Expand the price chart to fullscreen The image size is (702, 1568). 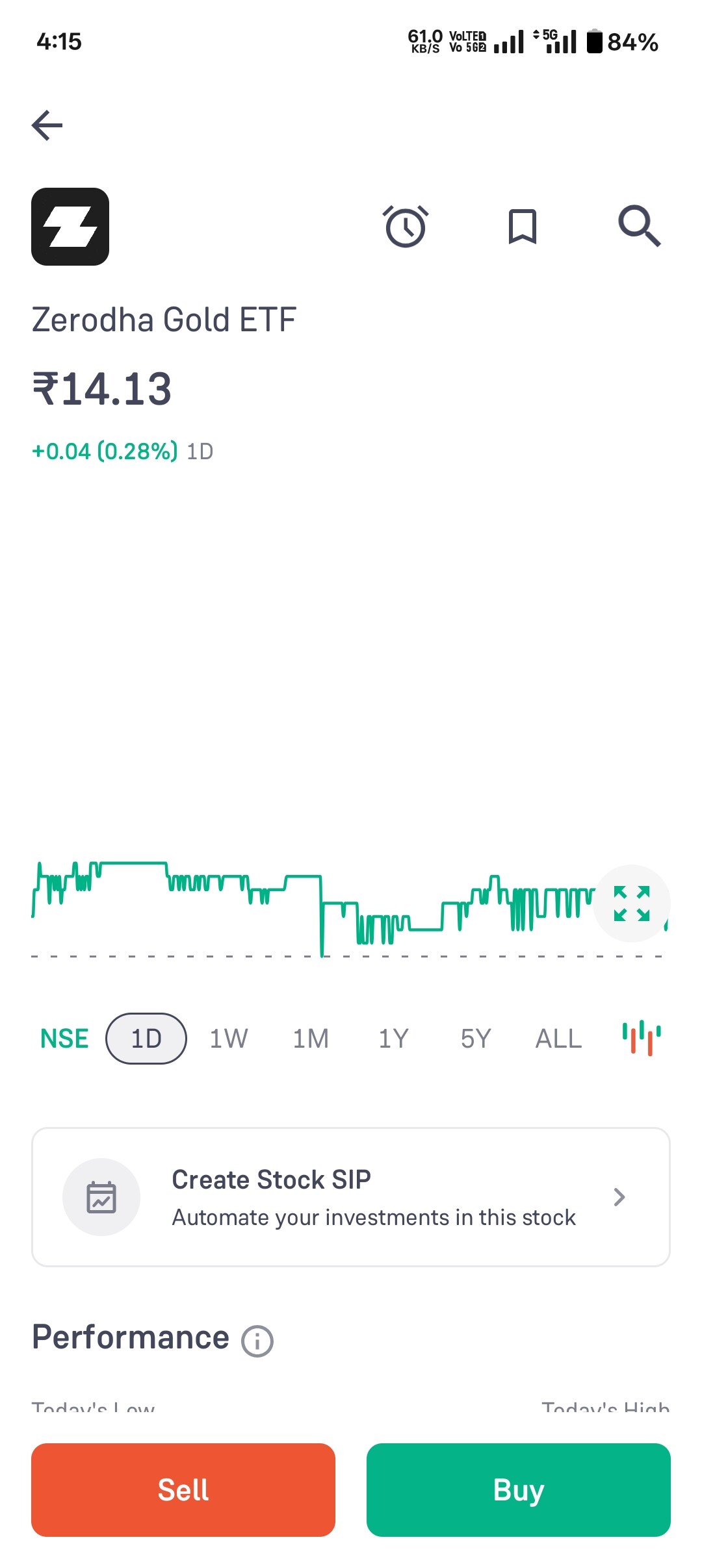click(632, 904)
